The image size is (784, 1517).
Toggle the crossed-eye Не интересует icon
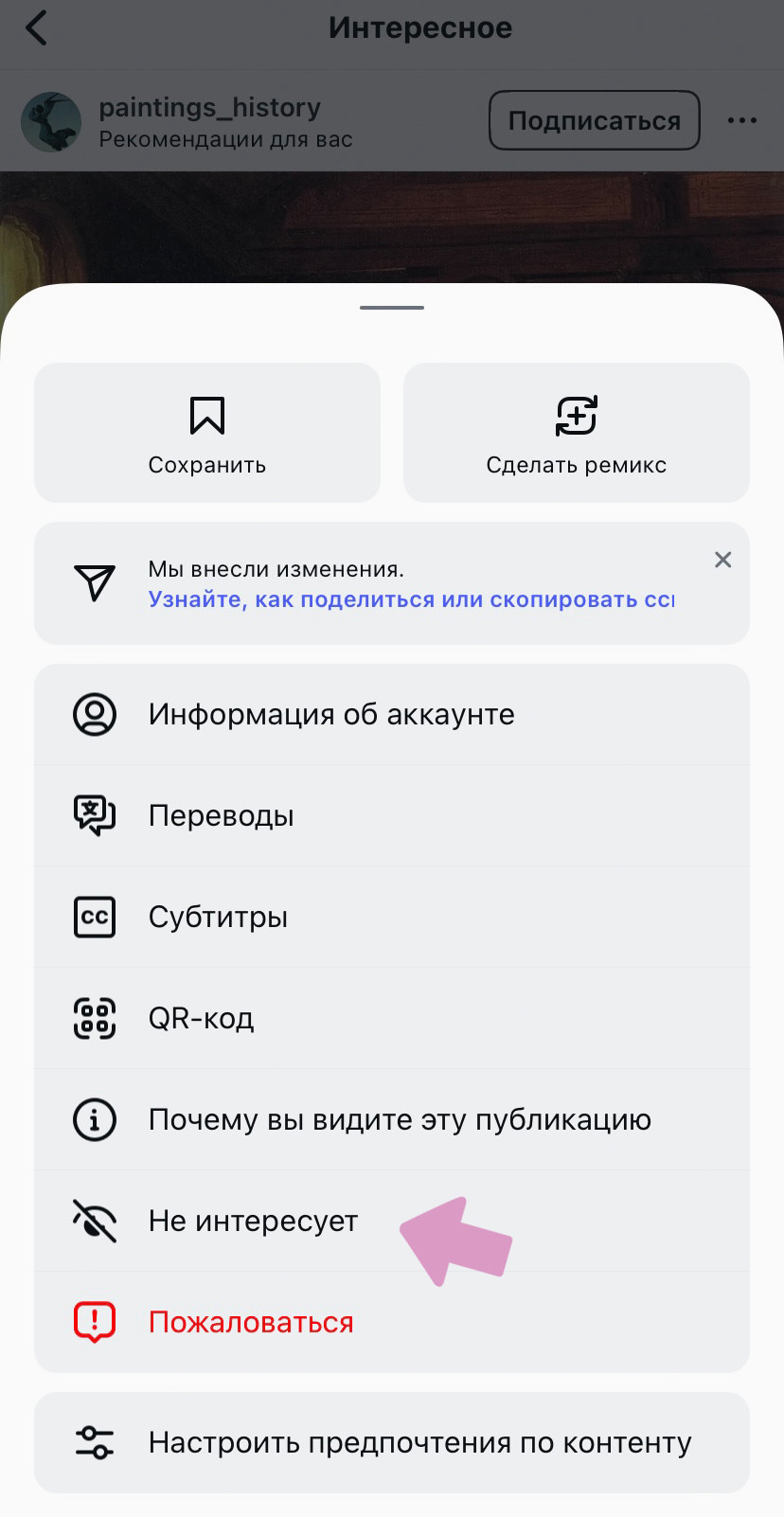(x=94, y=1221)
